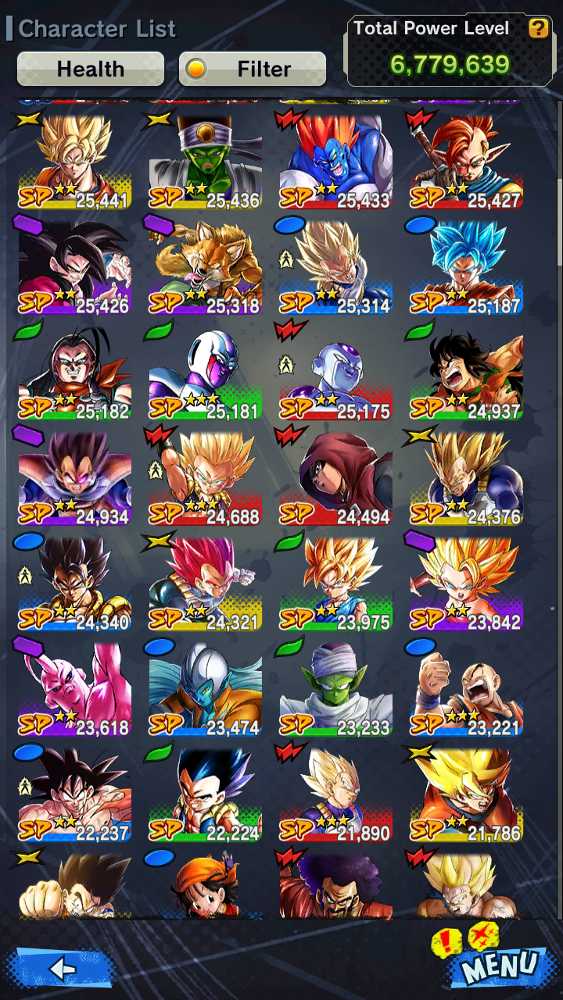The width and height of the screenshot is (563, 1000).
Task: Tap the Total Power Level help icon
Action: pos(538,28)
